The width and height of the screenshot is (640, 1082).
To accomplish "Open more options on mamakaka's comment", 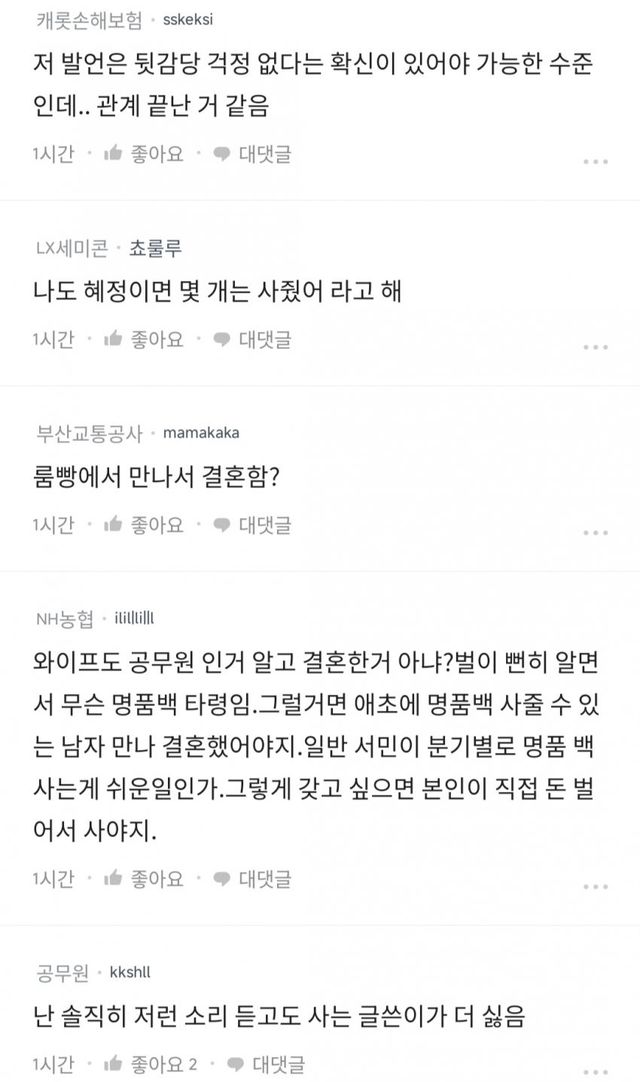I will click(595, 530).
